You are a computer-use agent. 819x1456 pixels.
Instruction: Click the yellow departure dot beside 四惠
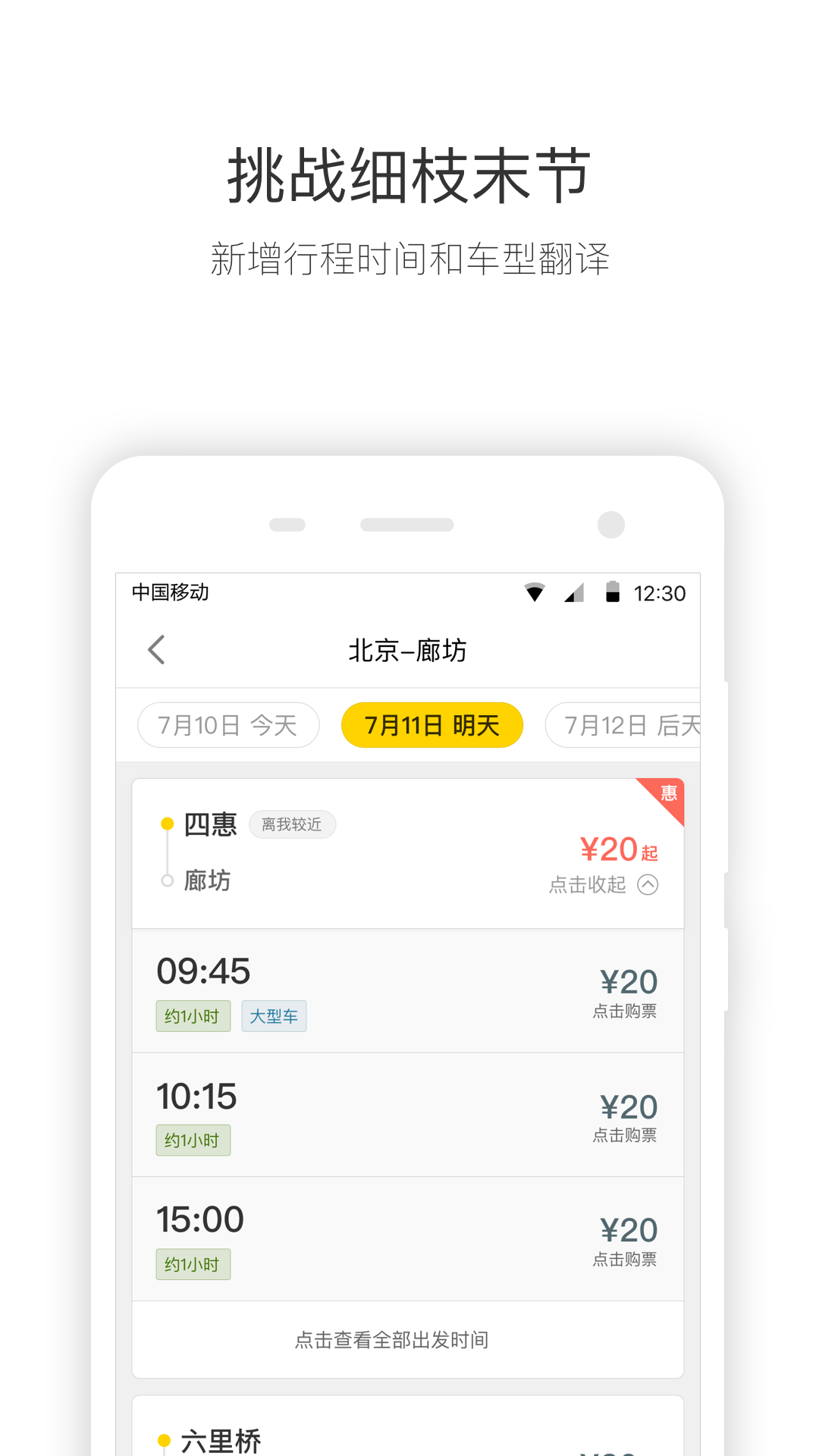click(x=166, y=824)
